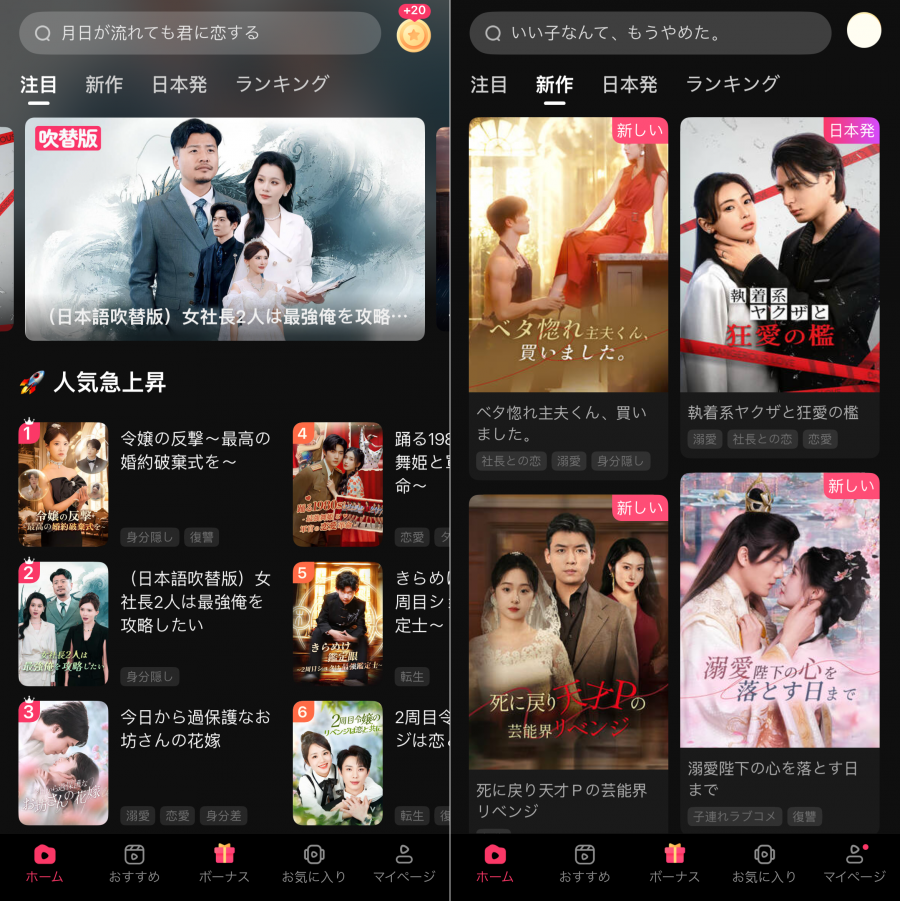Screen dimensions: 900x901
Task: Open the 吹替版 banner 女社長2人は最強俺を攻略
Action: tap(225, 230)
